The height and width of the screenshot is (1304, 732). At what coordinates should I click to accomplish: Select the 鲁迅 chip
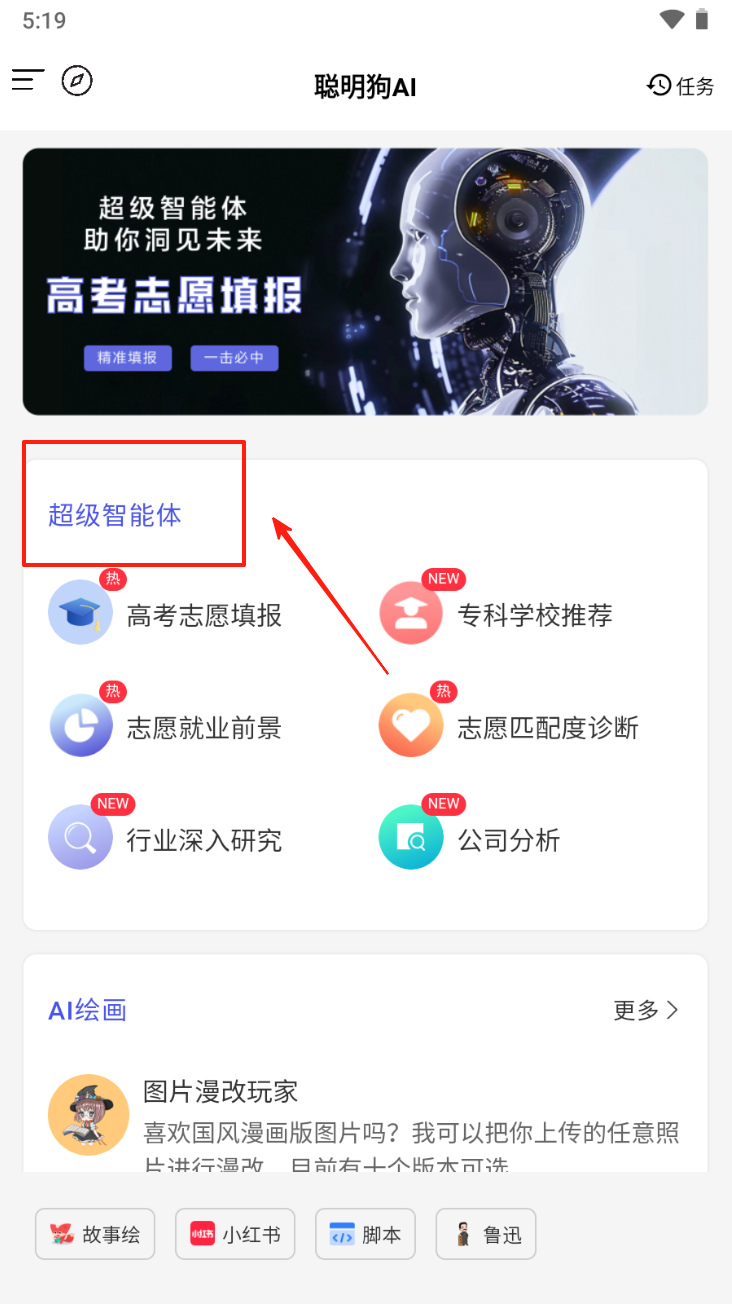click(x=486, y=1234)
